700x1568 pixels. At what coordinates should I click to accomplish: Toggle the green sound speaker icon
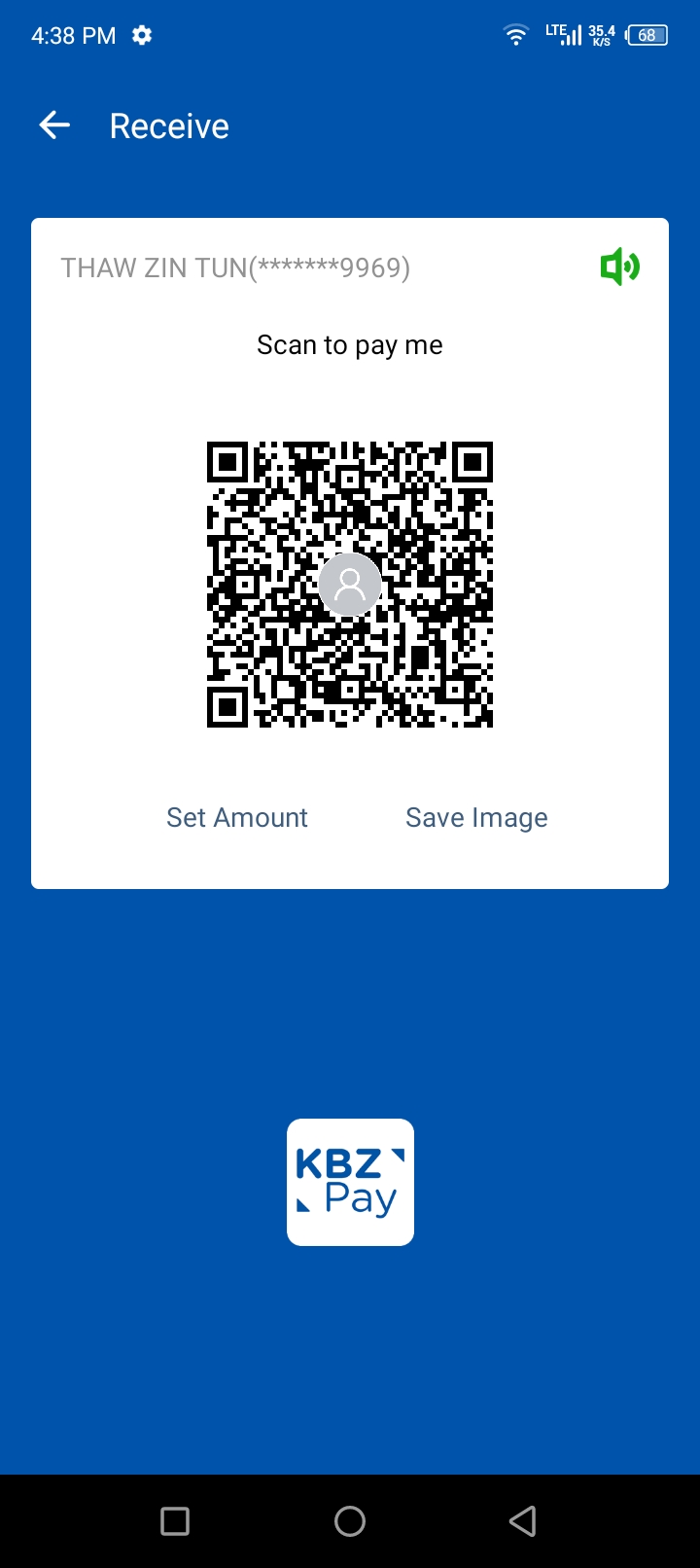pos(619,267)
